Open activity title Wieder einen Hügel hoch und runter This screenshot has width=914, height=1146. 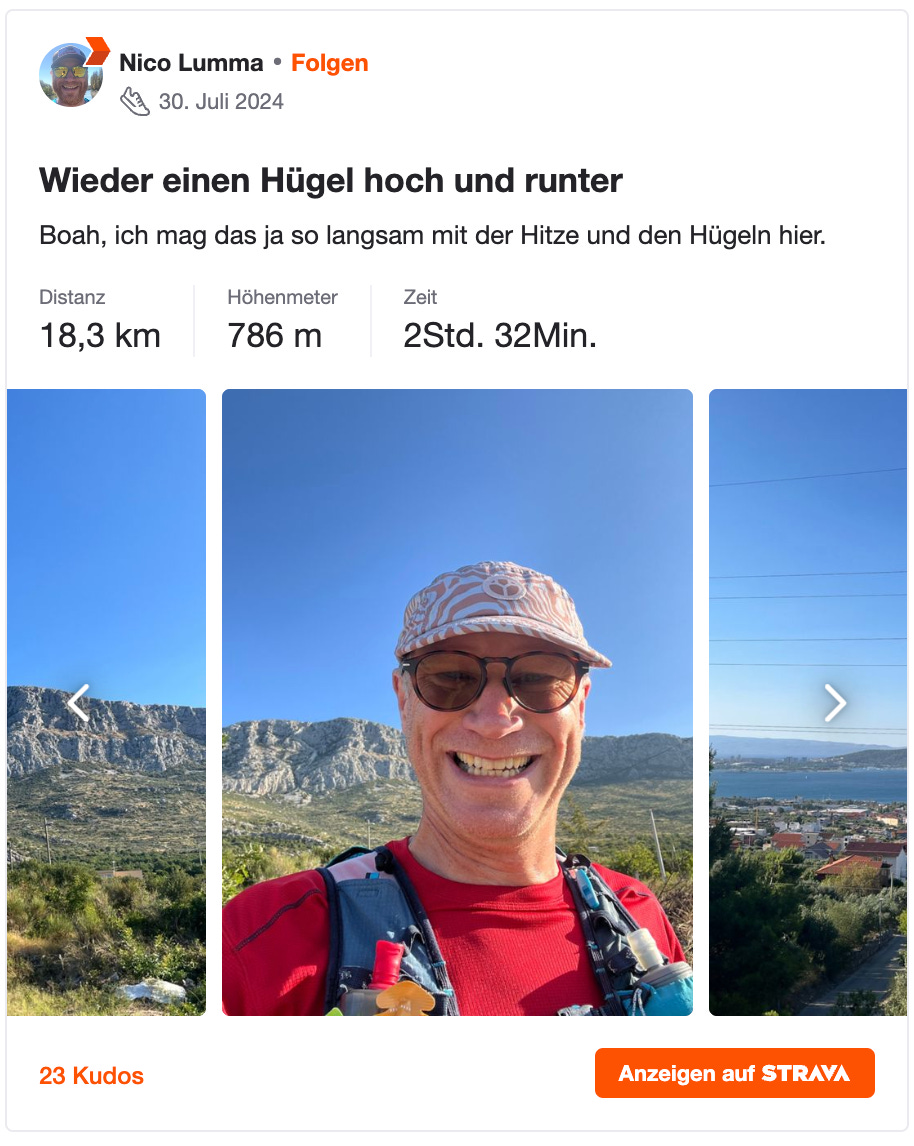[x=330, y=181]
